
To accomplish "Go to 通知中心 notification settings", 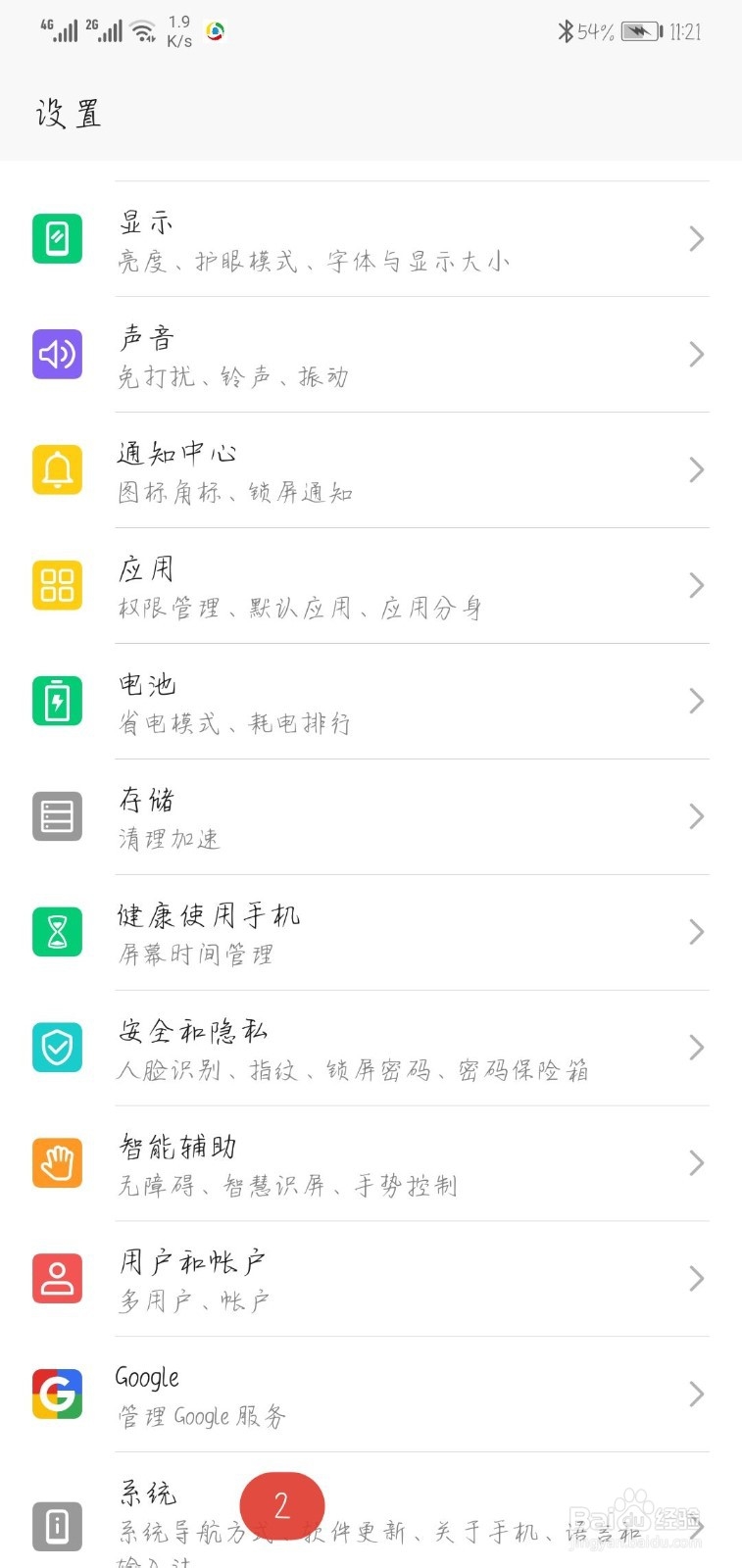I will coord(371,470).
